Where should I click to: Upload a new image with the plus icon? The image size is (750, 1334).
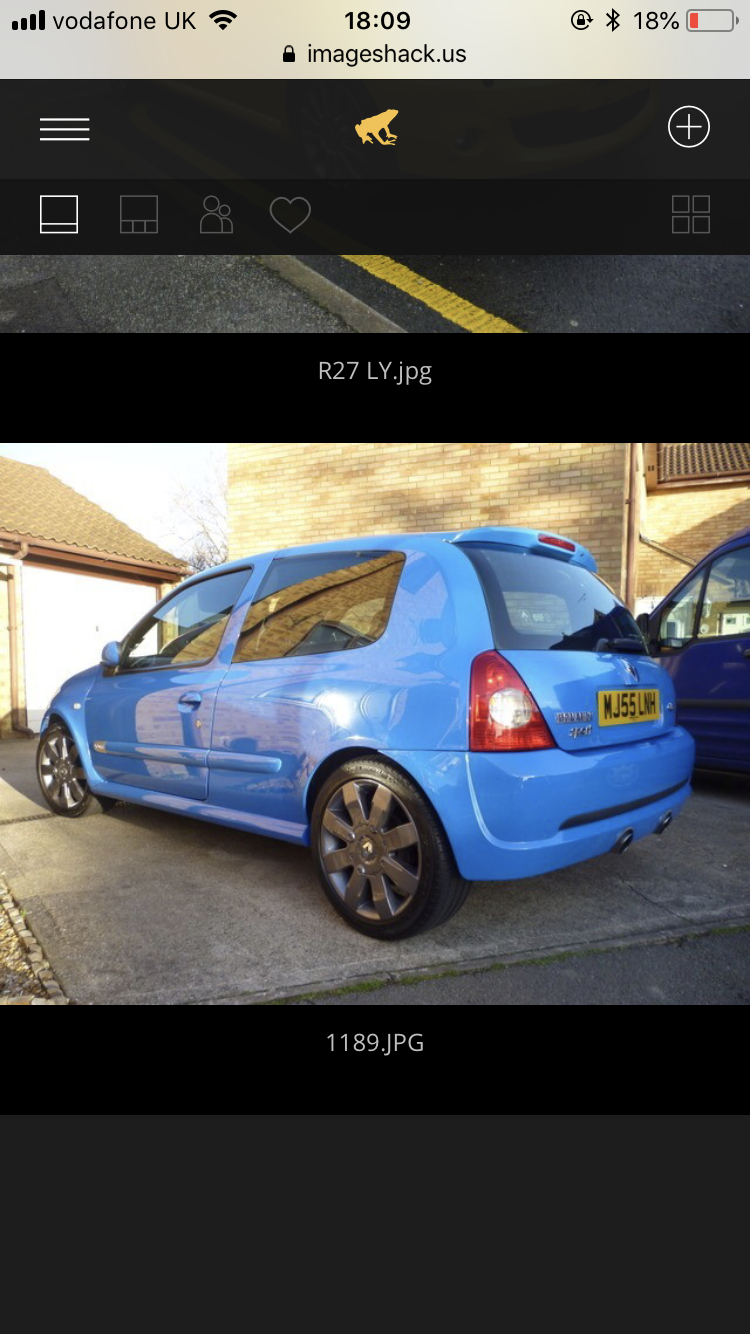click(x=689, y=128)
